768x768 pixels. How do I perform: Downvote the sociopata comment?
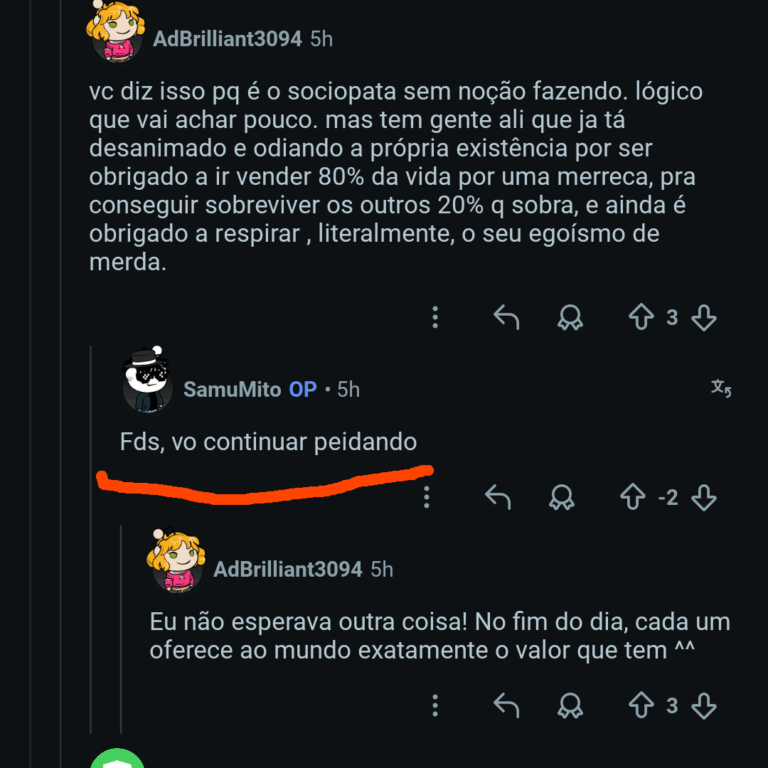click(705, 318)
